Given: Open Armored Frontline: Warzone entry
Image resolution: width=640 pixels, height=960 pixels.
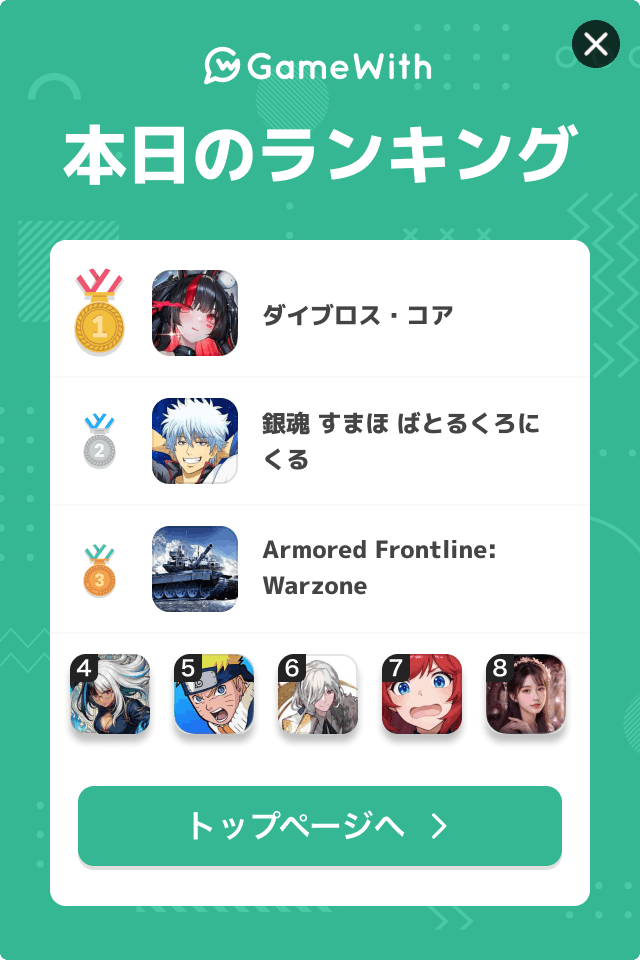Looking at the screenshot, I should (x=379, y=568).
